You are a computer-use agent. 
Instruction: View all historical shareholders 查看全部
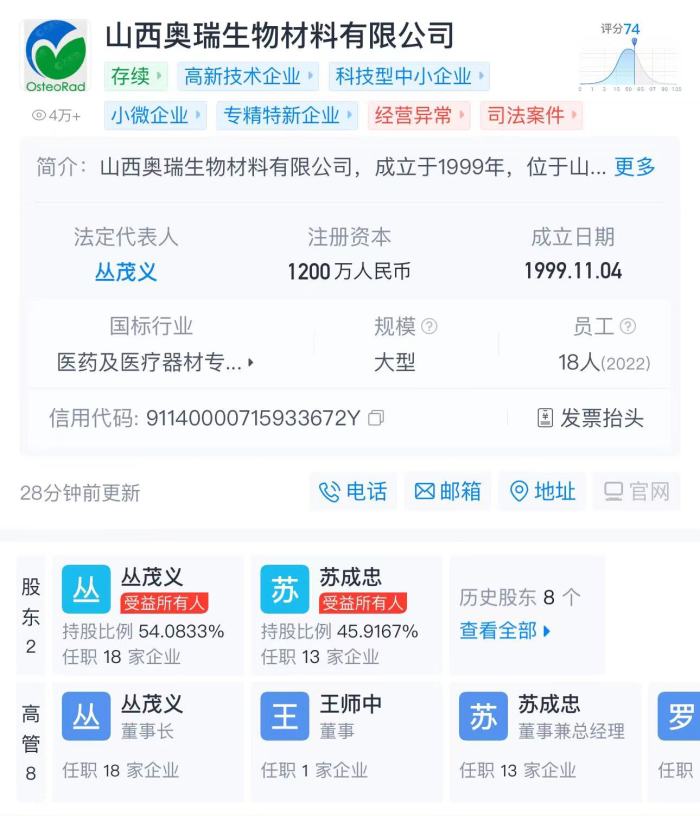point(505,631)
